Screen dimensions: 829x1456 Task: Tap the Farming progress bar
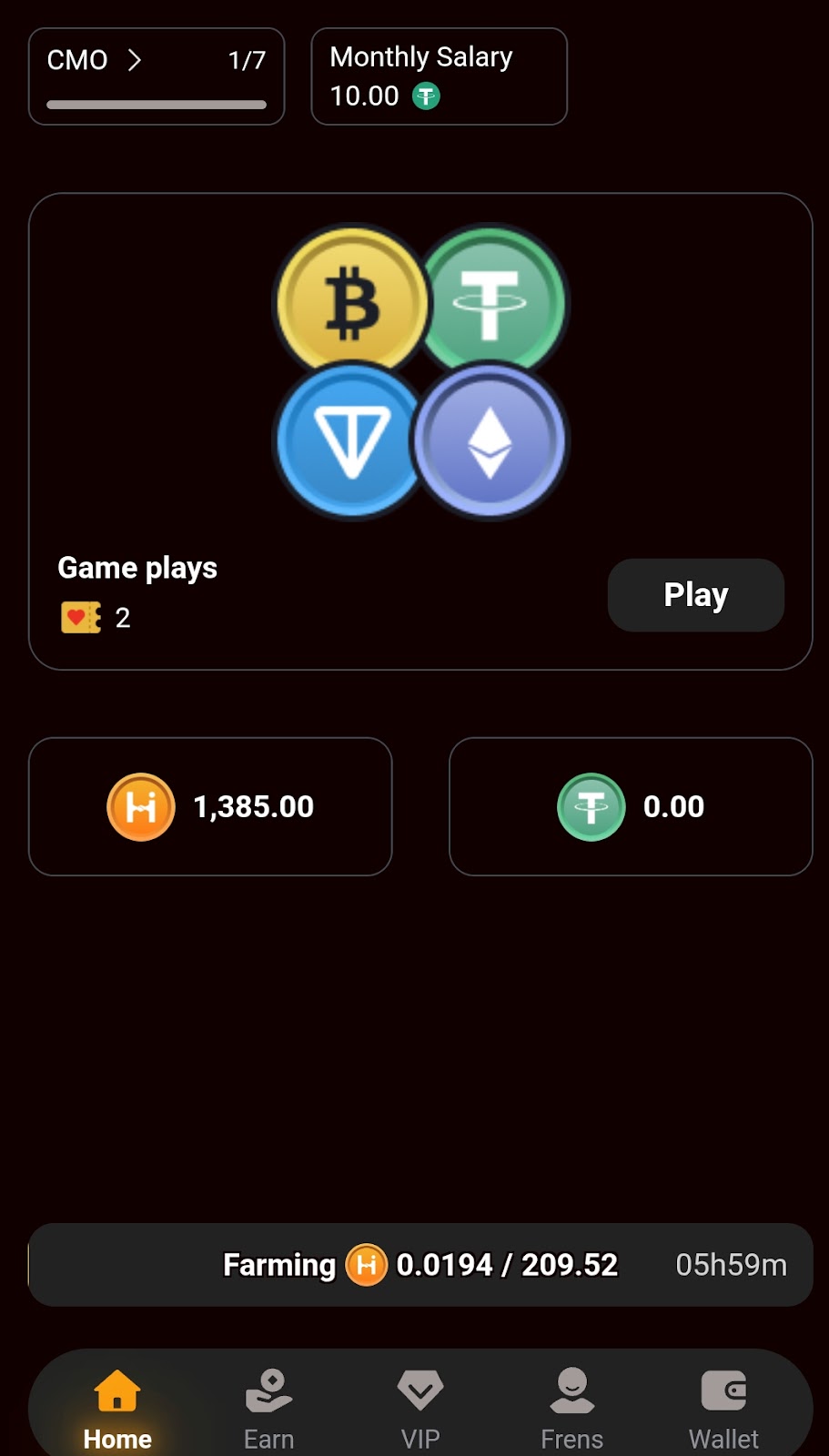pos(420,1265)
